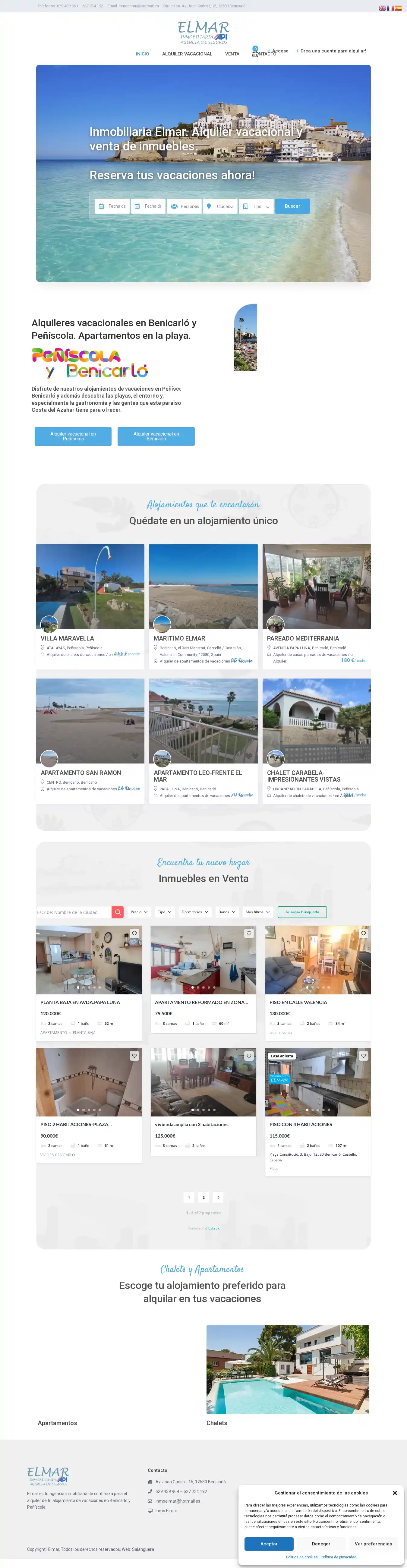Open Alquiler vacacional en Peñíscola button
The width and height of the screenshot is (407, 1568).
pyautogui.click(x=73, y=436)
